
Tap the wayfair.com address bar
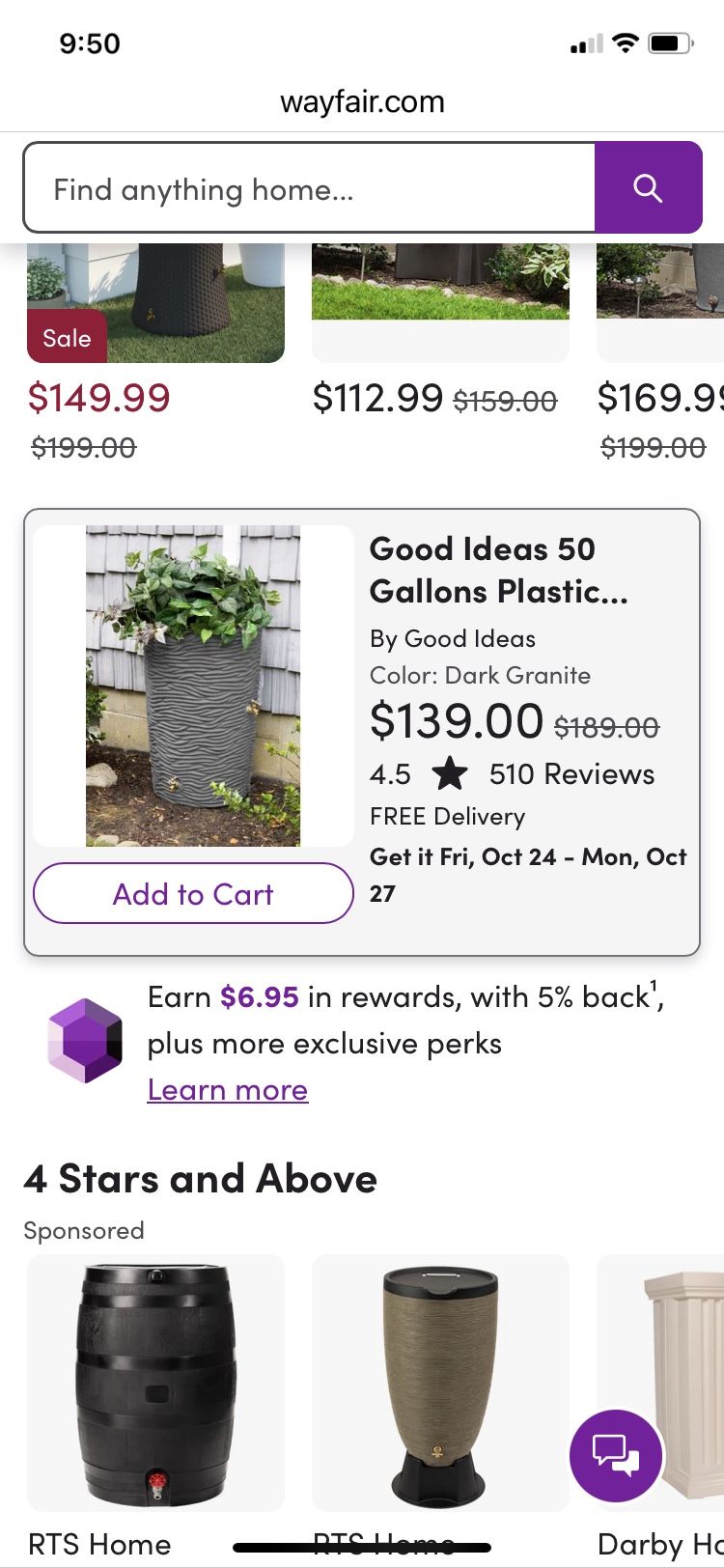pyautogui.click(x=362, y=100)
